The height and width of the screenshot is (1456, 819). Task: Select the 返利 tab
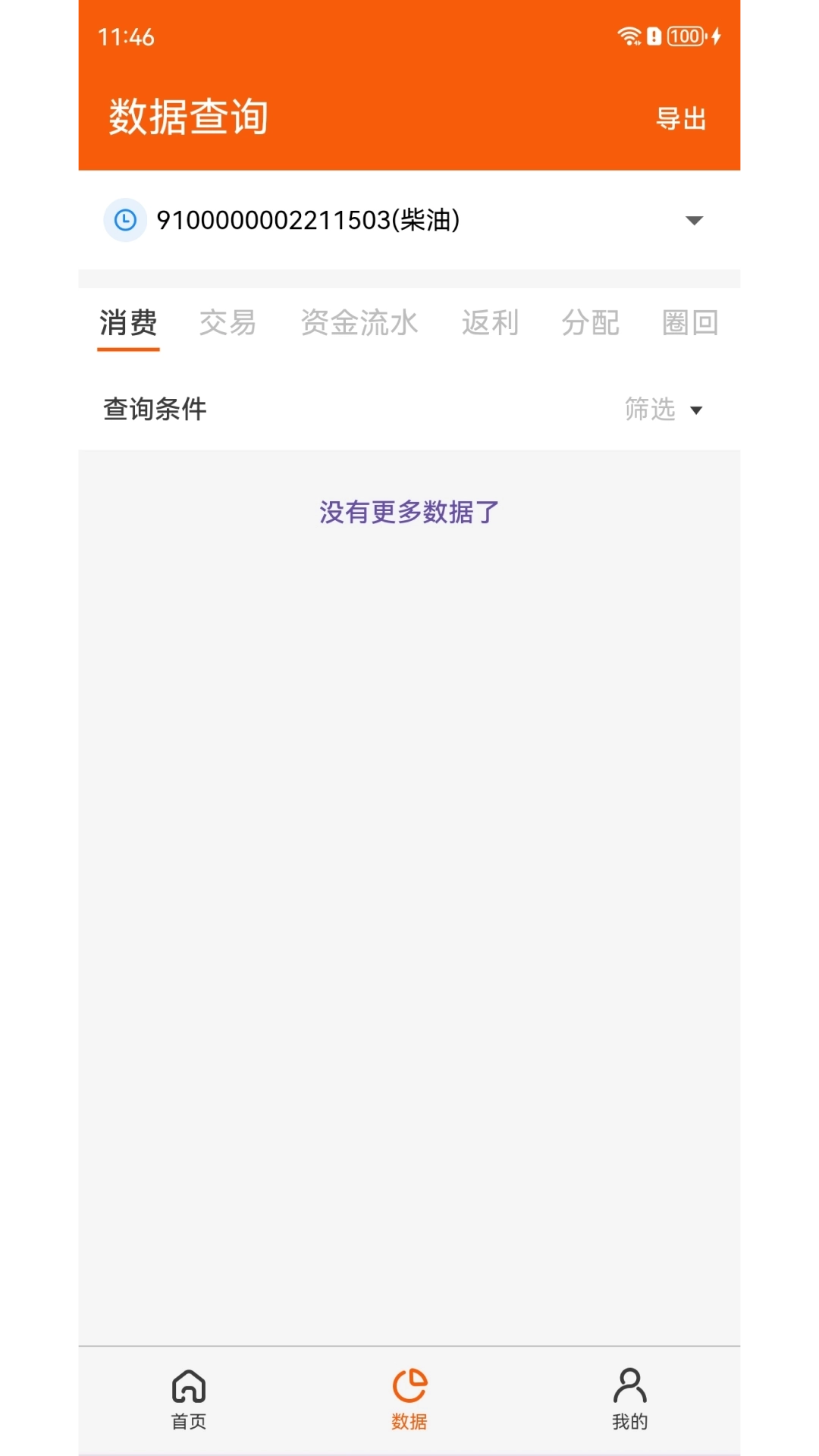[x=490, y=322]
